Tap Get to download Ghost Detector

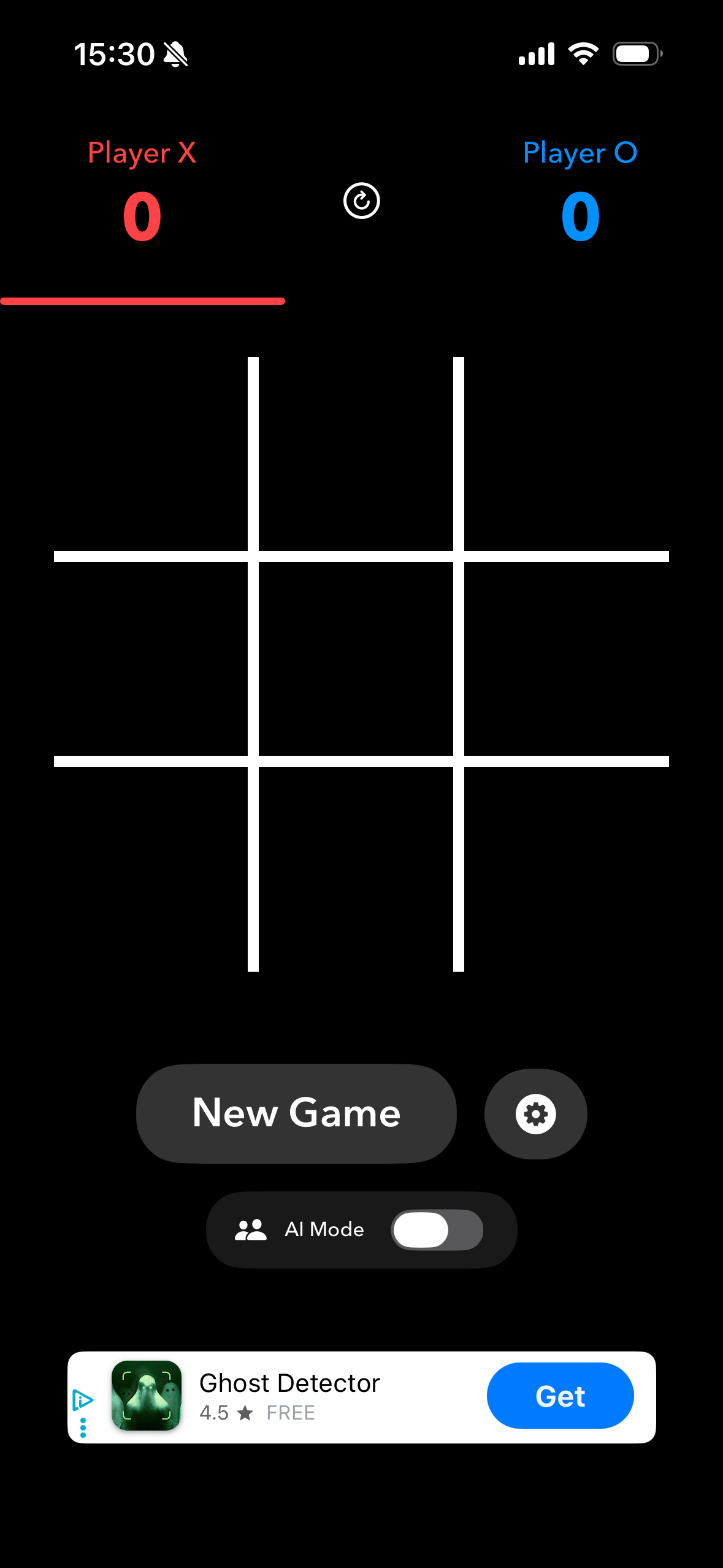559,1396
